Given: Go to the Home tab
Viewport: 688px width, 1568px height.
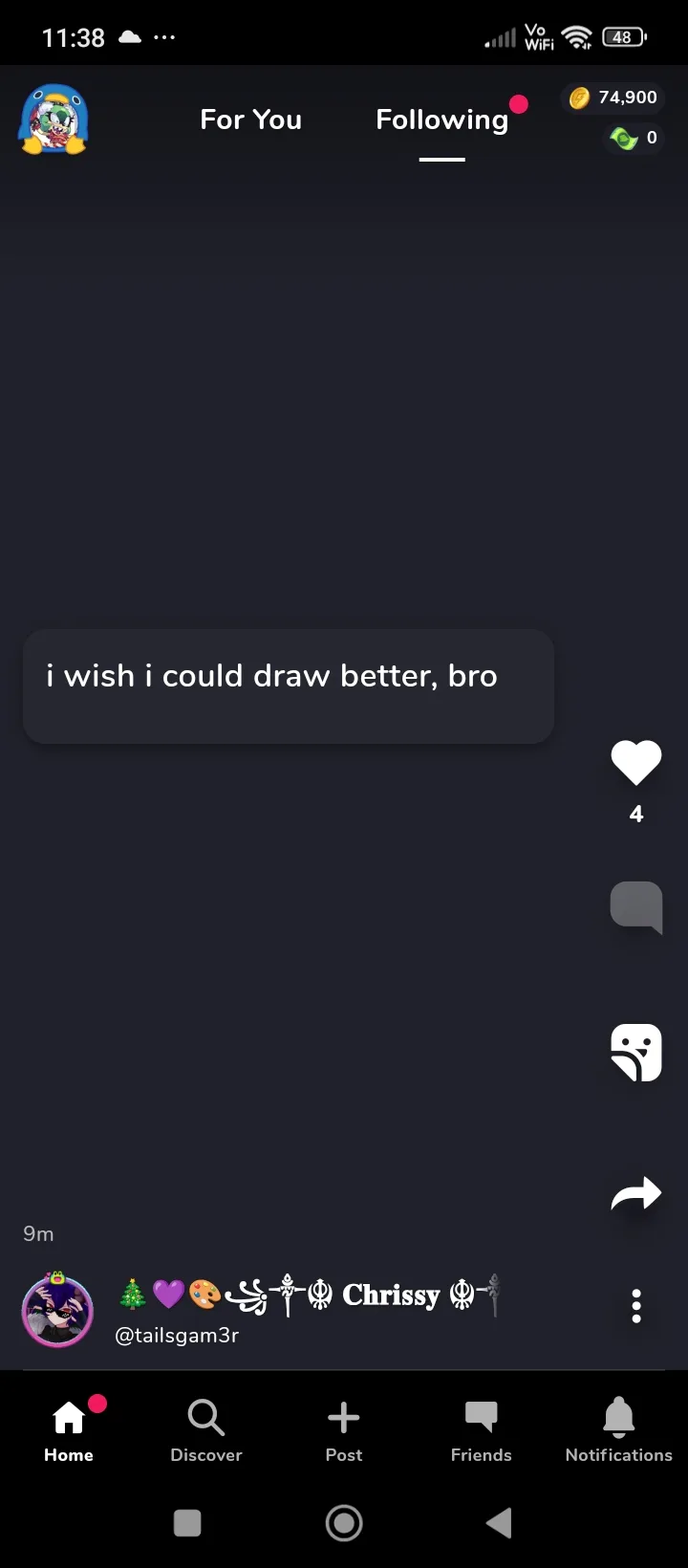Looking at the screenshot, I should point(69,1429).
